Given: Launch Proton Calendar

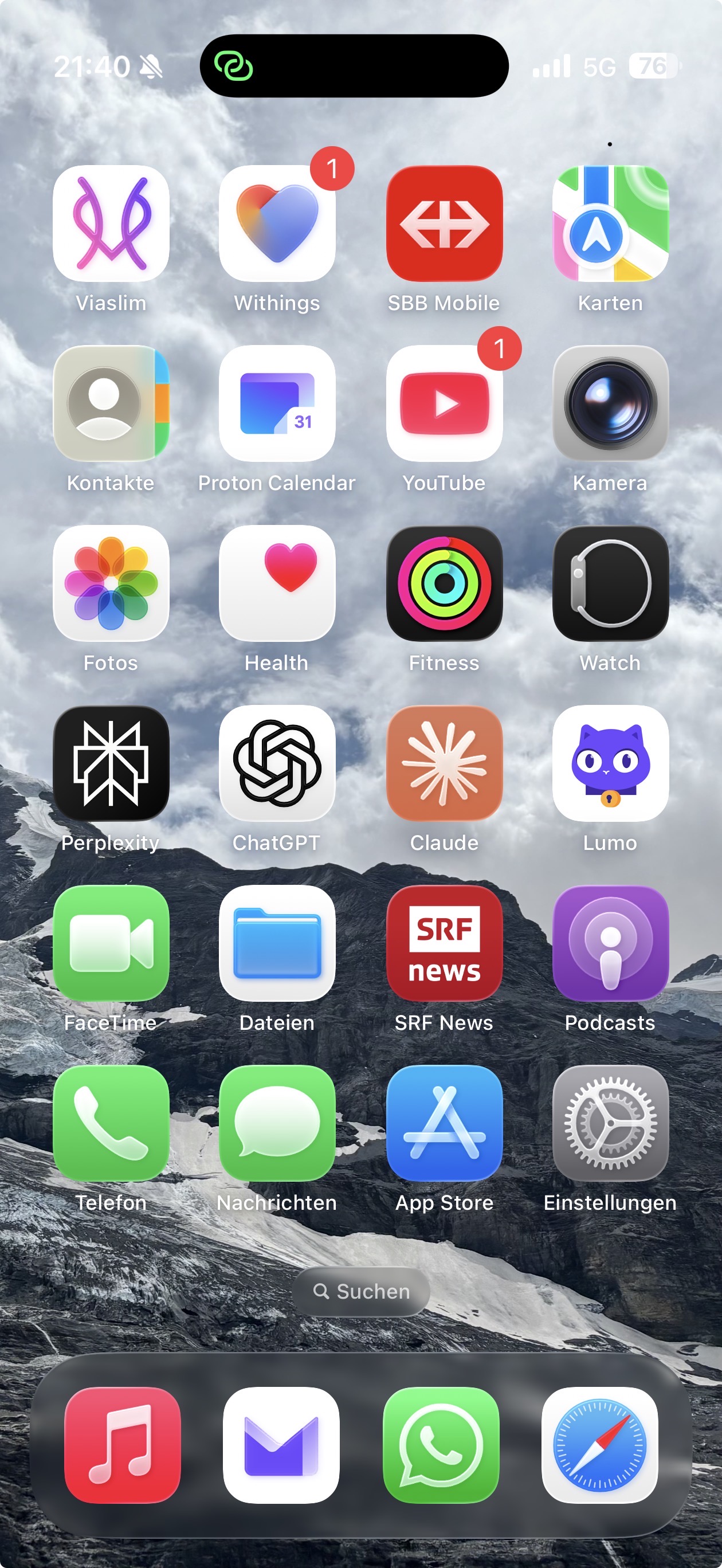Looking at the screenshot, I should (x=277, y=403).
